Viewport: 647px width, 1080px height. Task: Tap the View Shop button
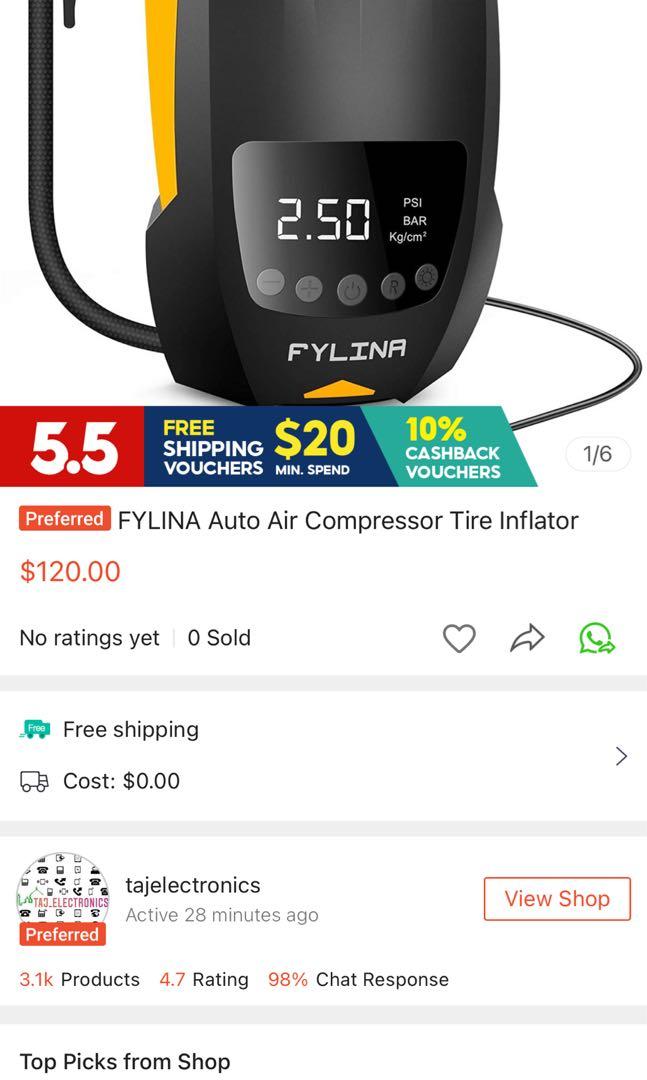[557, 898]
